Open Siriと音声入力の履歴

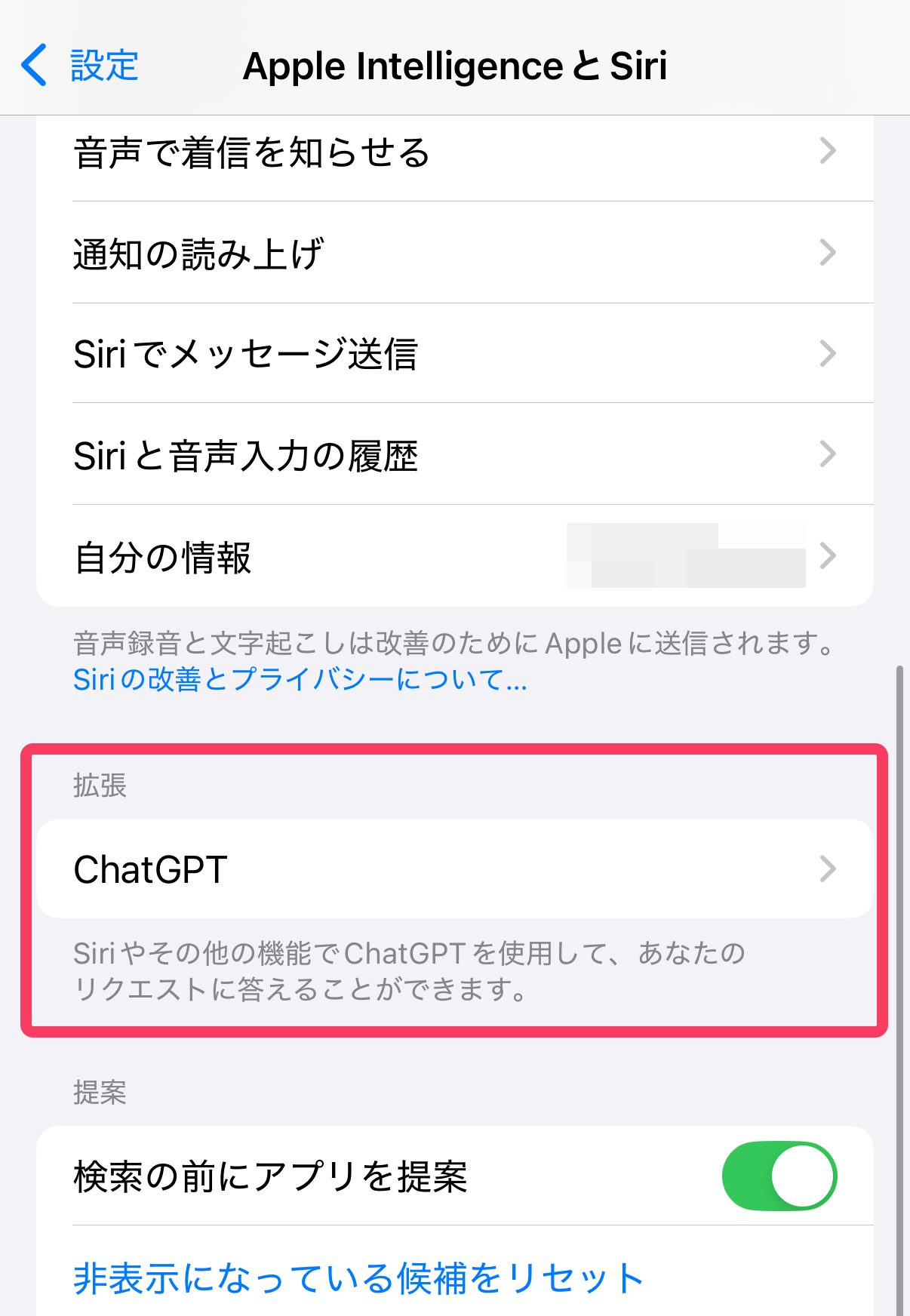click(454, 454)
